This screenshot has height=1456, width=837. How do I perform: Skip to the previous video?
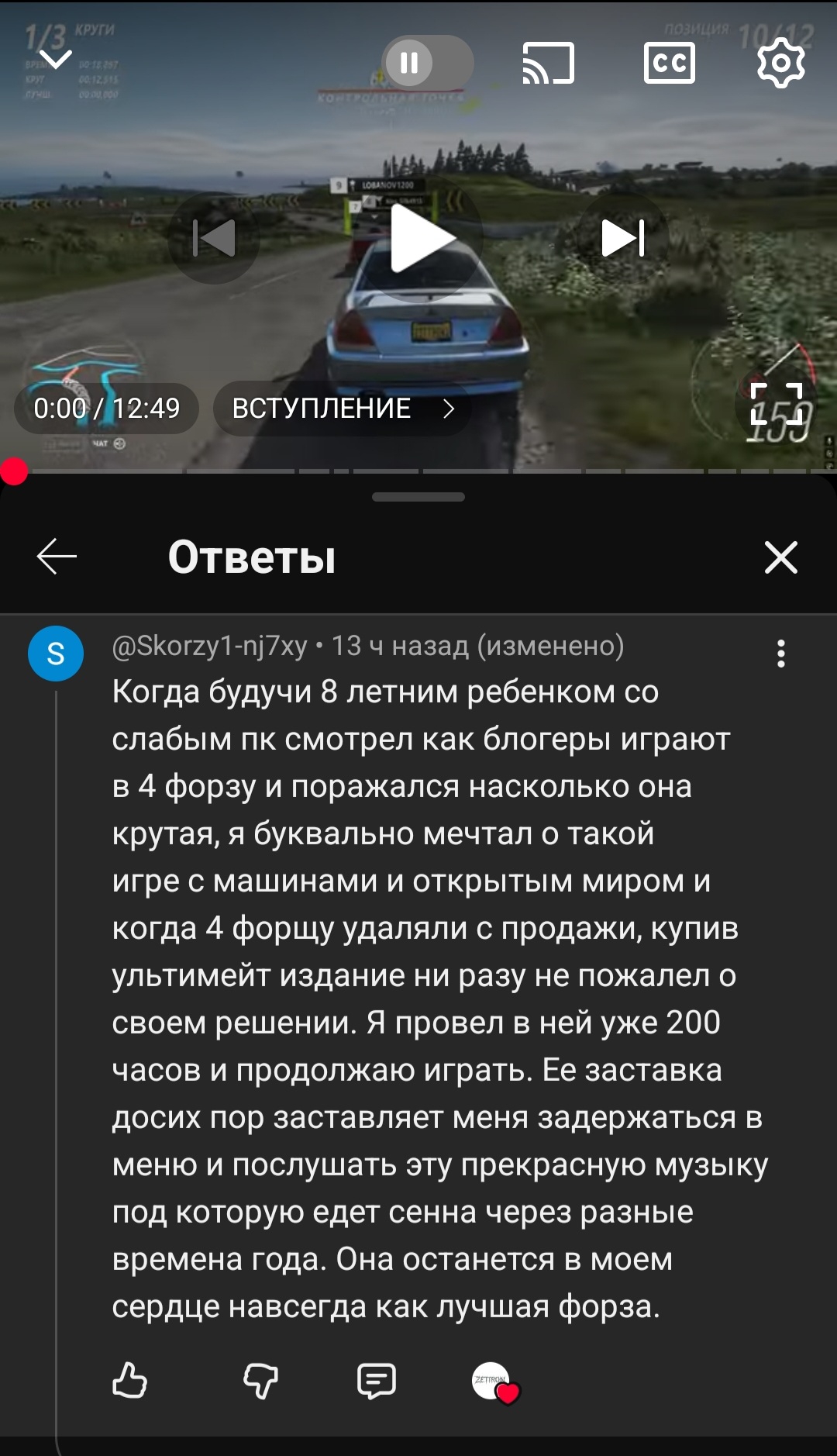tap(214, 238)
